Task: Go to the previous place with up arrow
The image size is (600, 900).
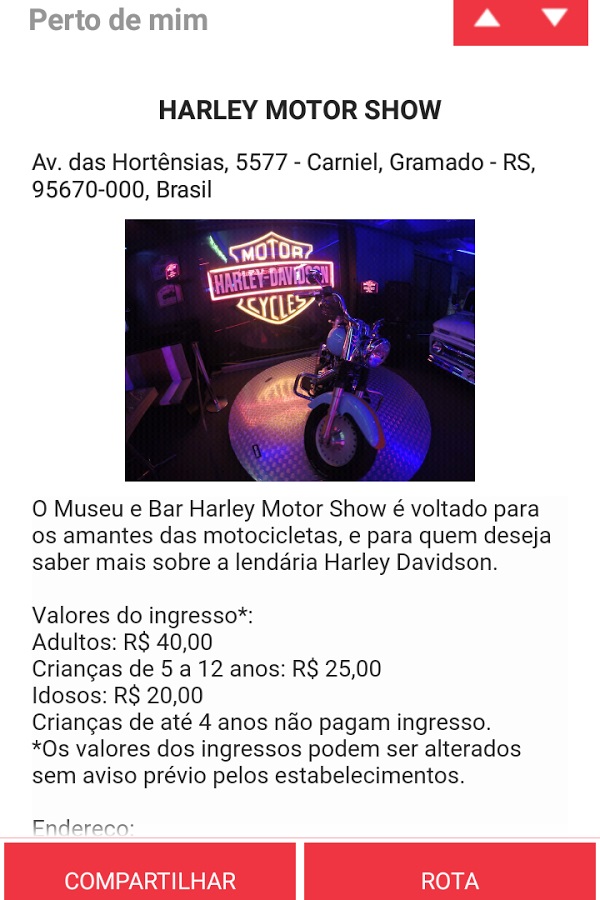Action: (487, 19)
